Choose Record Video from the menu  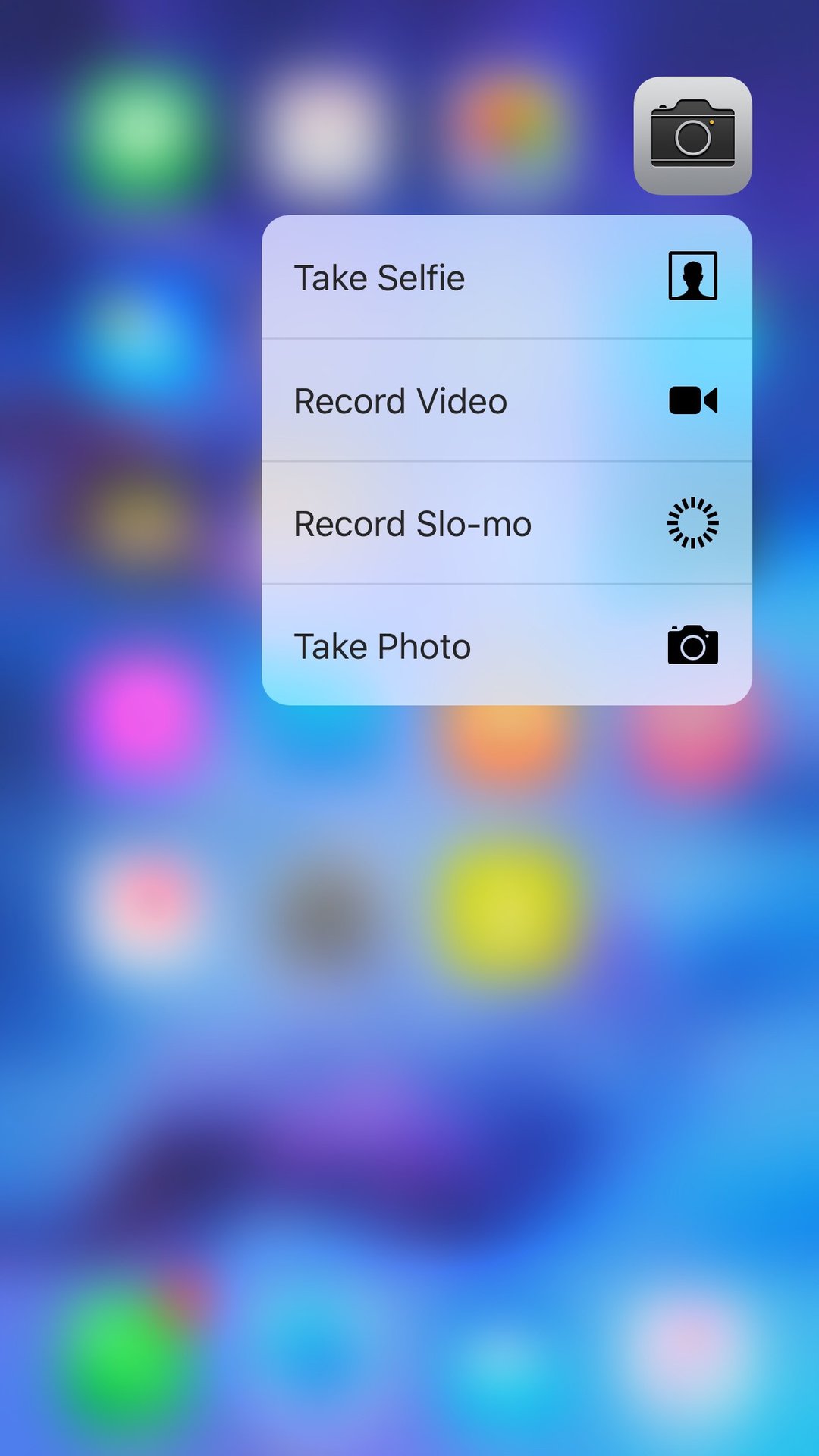point(507,400)
